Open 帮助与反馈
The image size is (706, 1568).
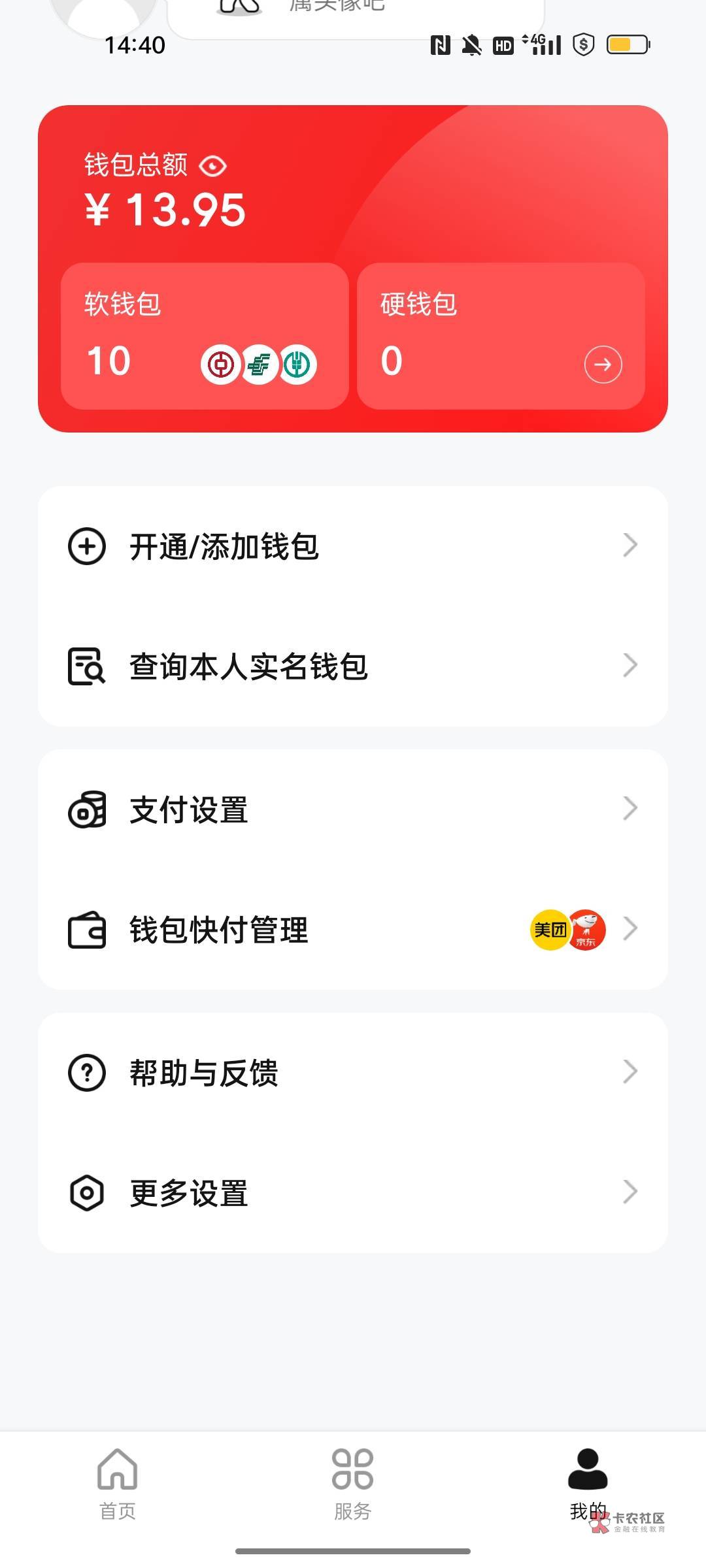[353, 1073]
